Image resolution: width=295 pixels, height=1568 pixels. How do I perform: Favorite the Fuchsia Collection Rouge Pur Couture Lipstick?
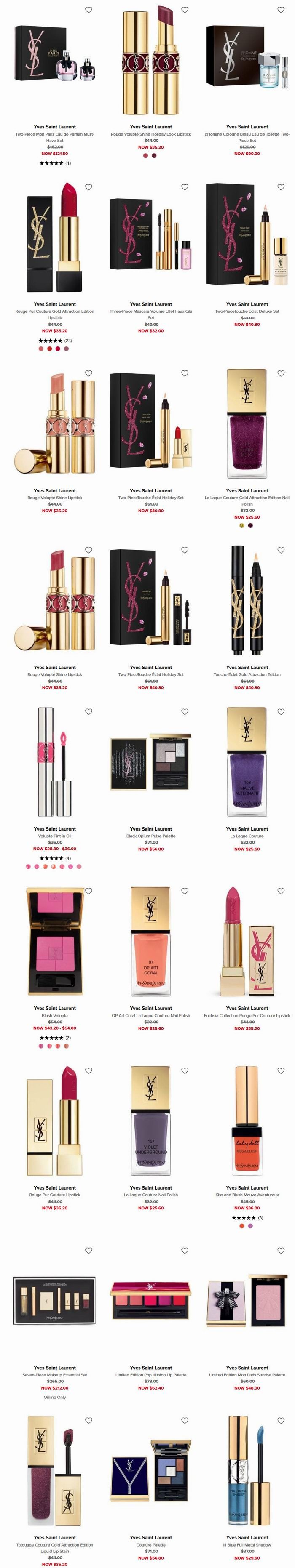(281, 891)
